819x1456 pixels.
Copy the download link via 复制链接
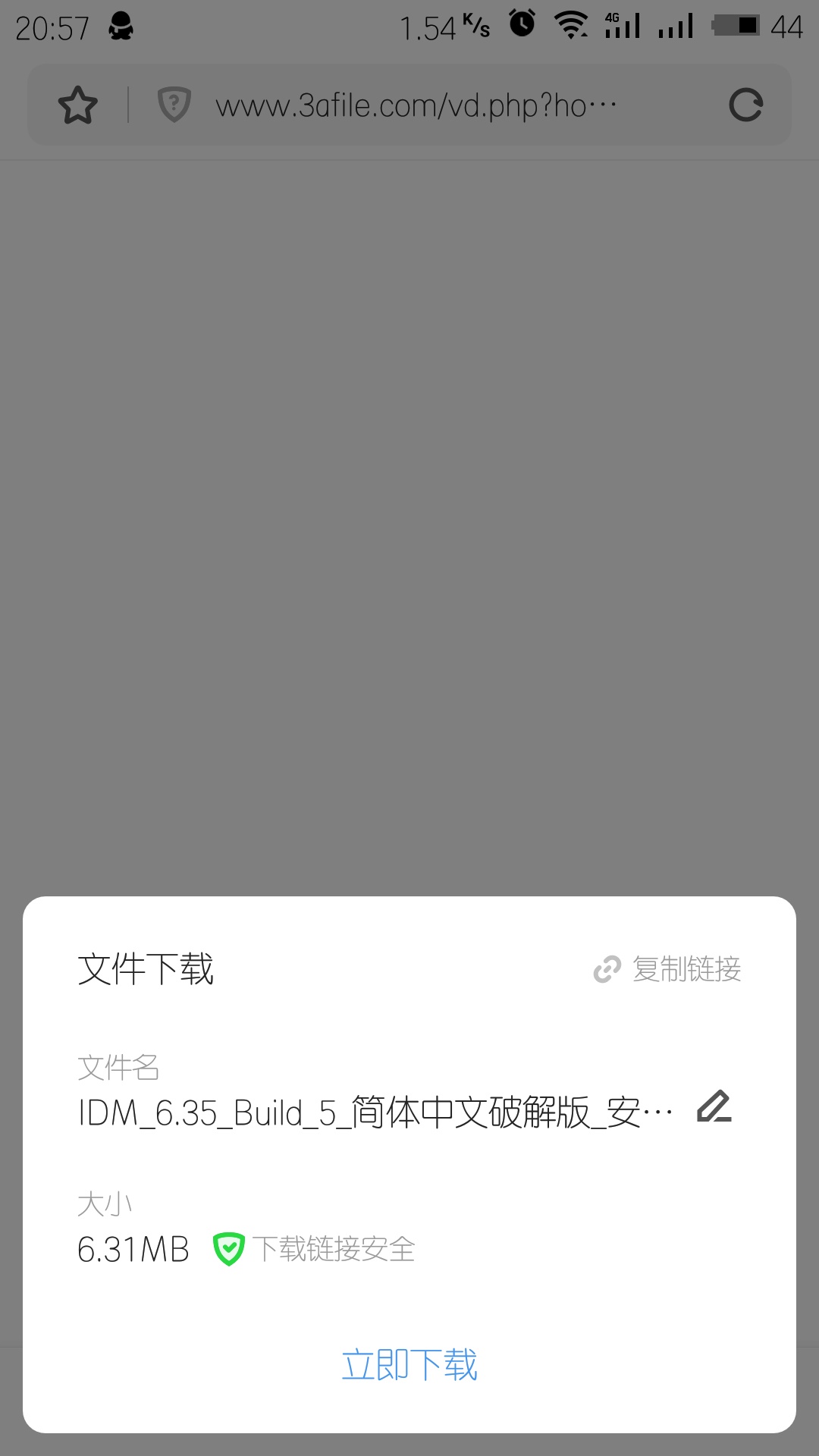pyautogui.click(x=667, y=969)
